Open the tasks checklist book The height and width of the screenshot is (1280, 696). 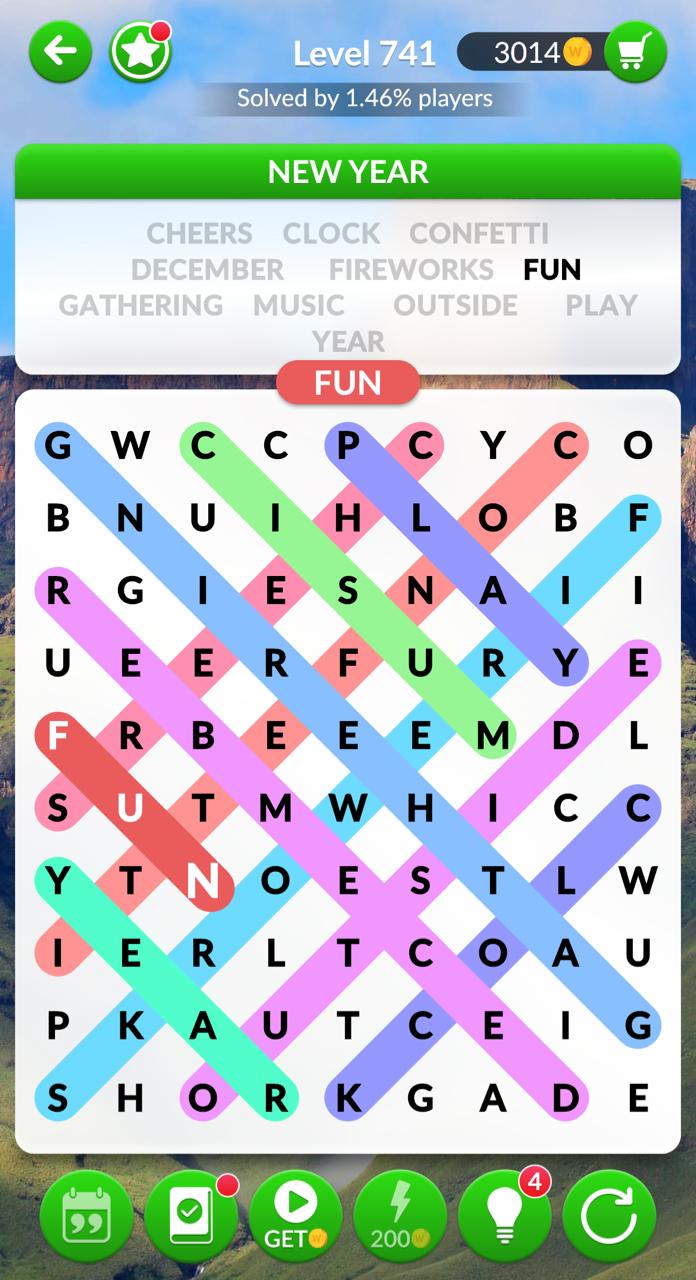coord(190,1216)
